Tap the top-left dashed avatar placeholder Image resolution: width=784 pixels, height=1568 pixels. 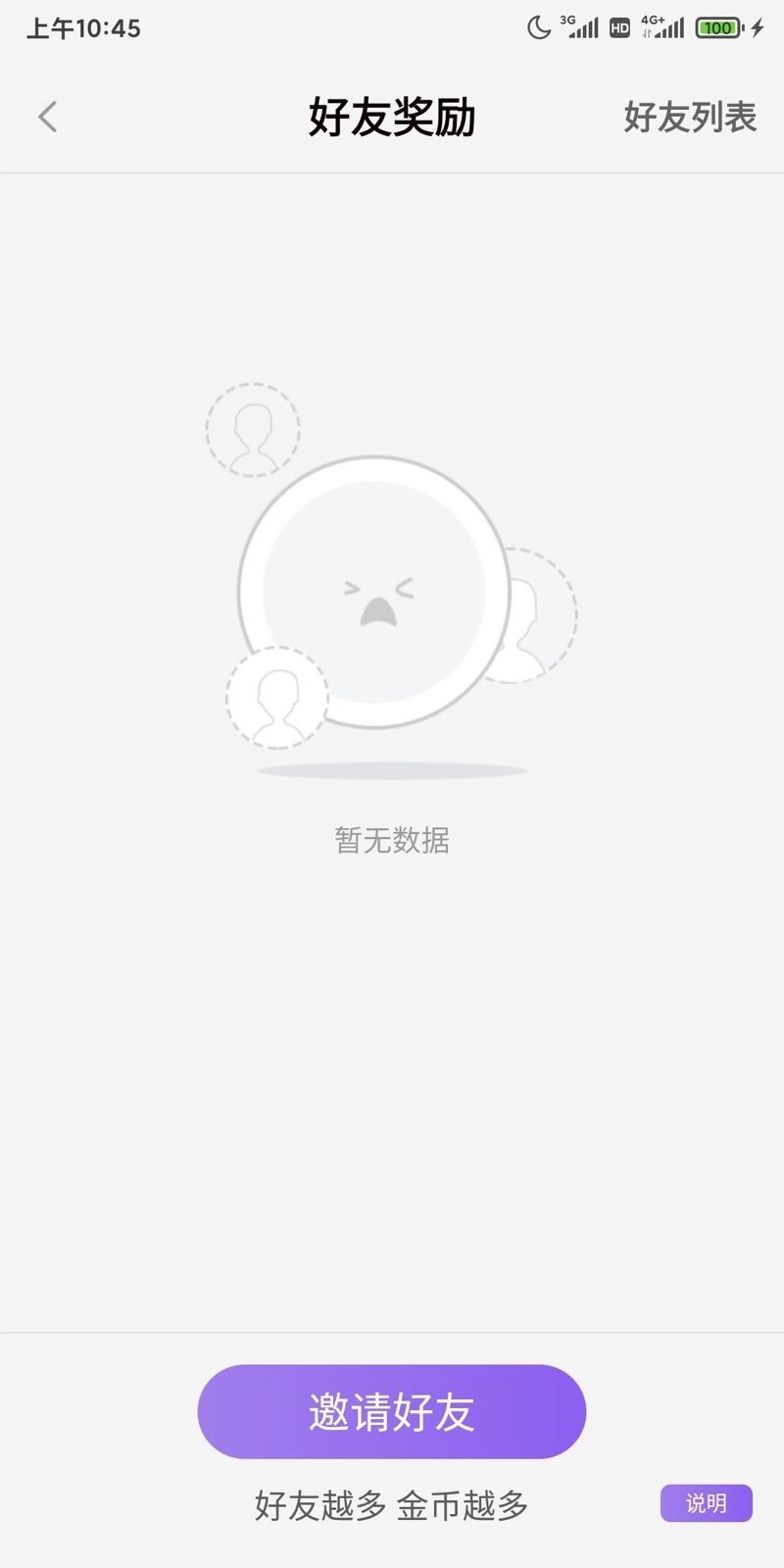[x=250, y=431]
